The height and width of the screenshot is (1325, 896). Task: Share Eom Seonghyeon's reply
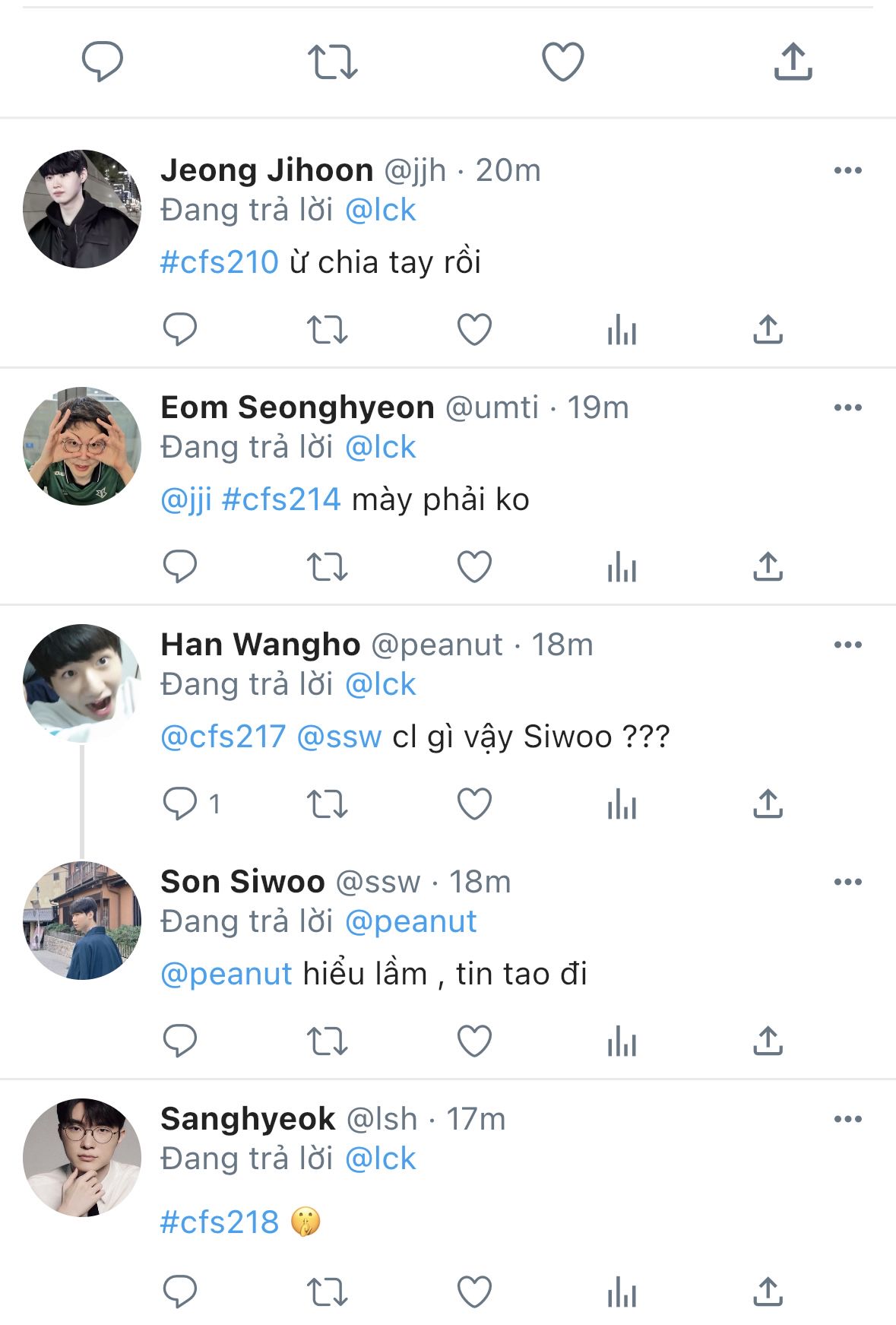pos(768,566)
